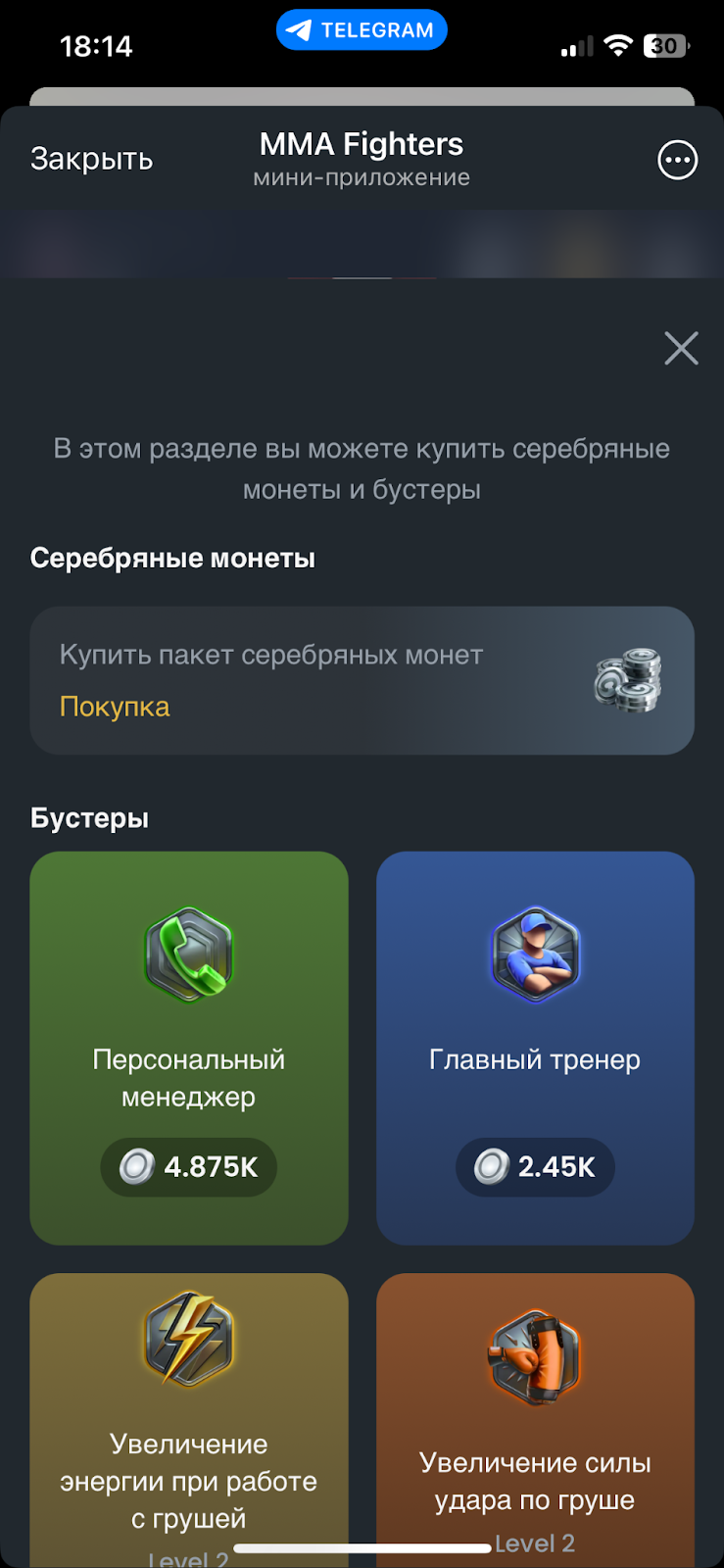The width and height of the screenshot is (724, 1568).
Task: Select the Персональный менеджер booster card
Action: point(189,1047)
